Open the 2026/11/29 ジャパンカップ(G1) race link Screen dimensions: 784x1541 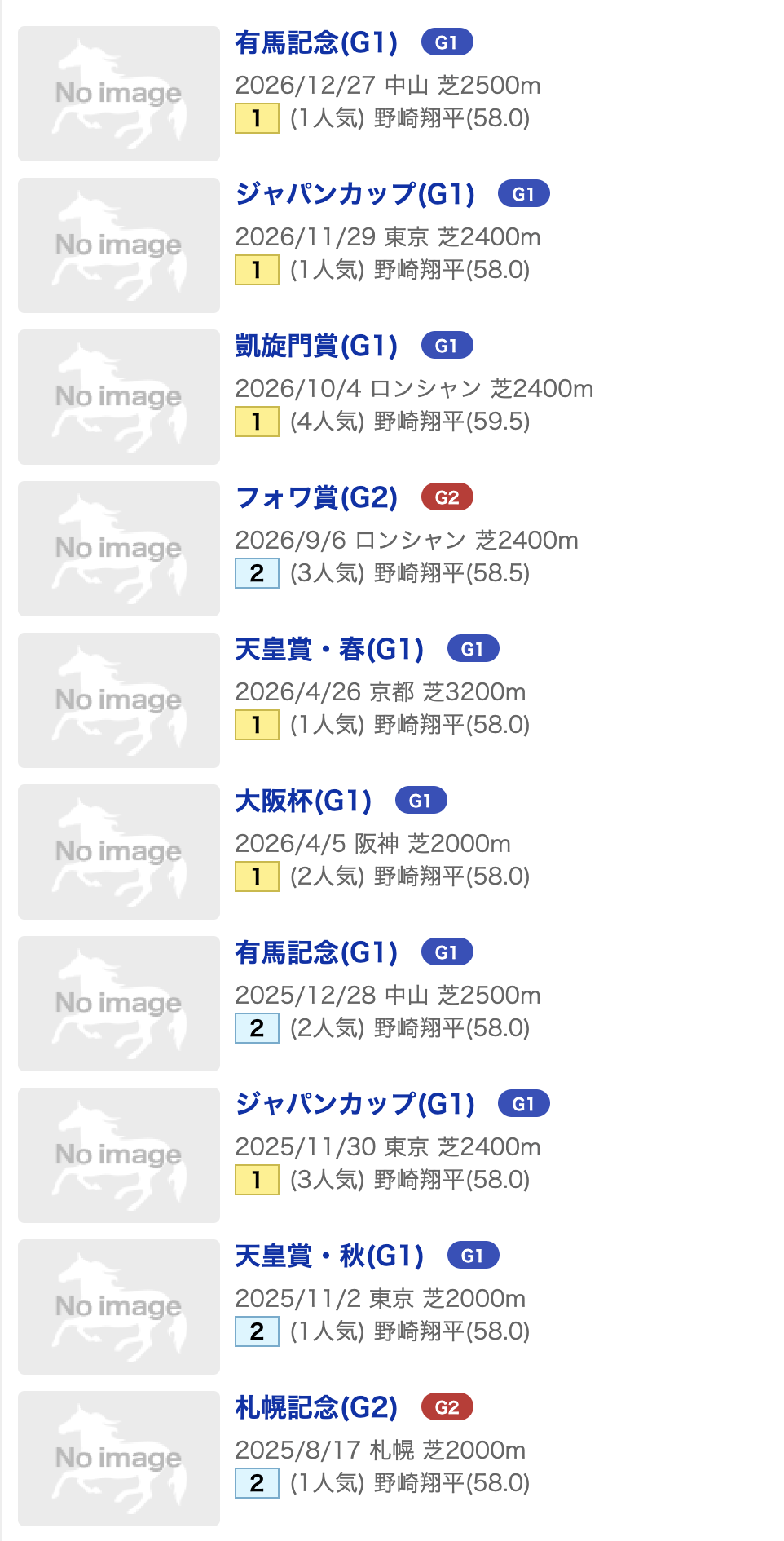tap(355, 194)
